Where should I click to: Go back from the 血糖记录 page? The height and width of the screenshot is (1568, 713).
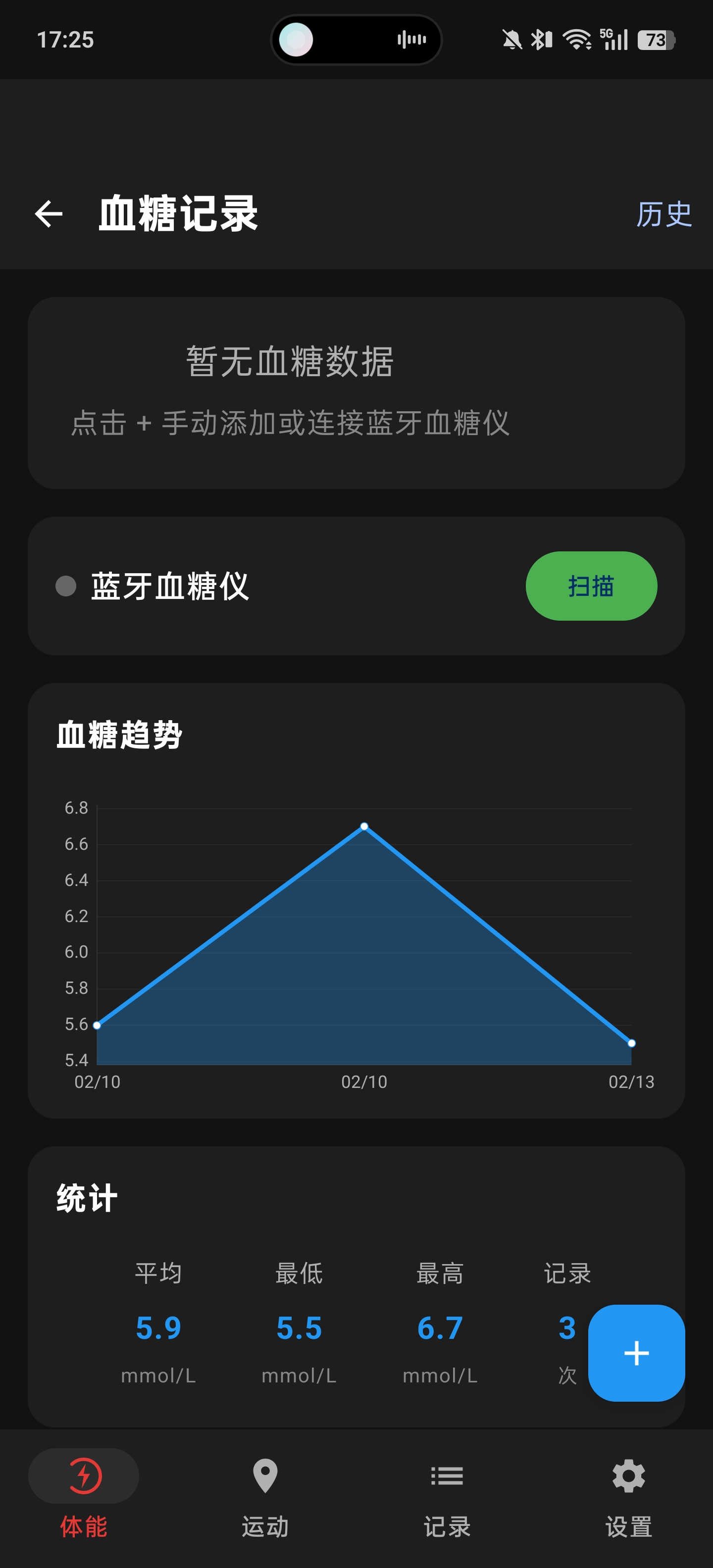[49, 214]
